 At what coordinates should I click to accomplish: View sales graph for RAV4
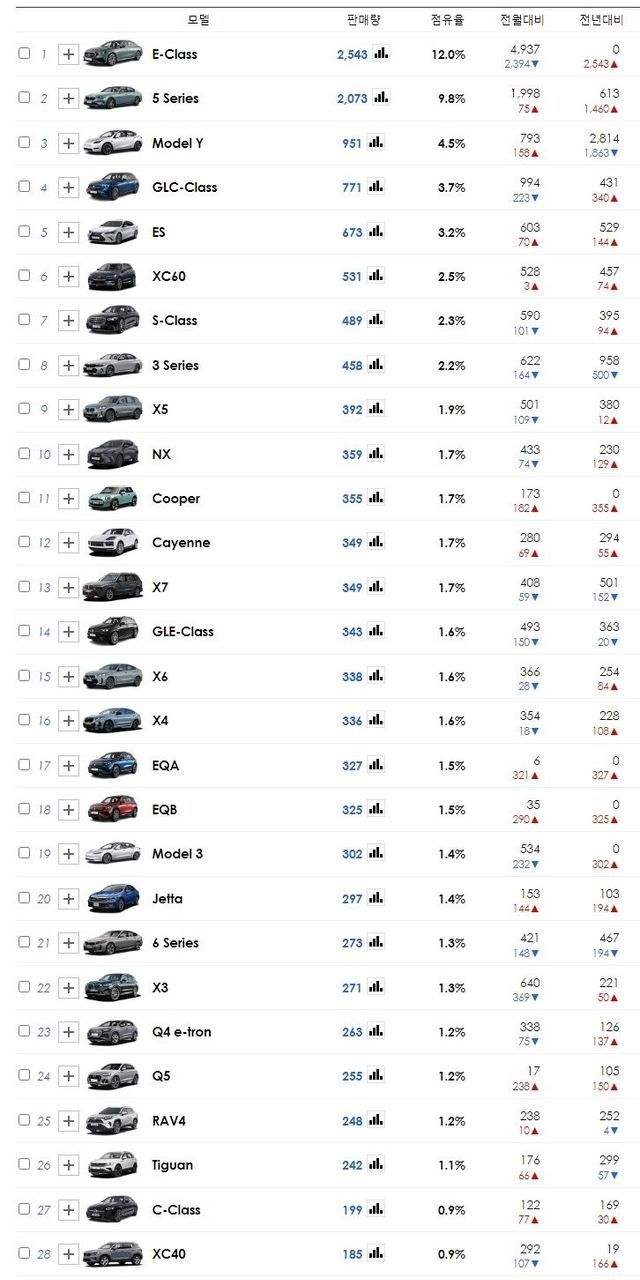tap(376, 1120)
